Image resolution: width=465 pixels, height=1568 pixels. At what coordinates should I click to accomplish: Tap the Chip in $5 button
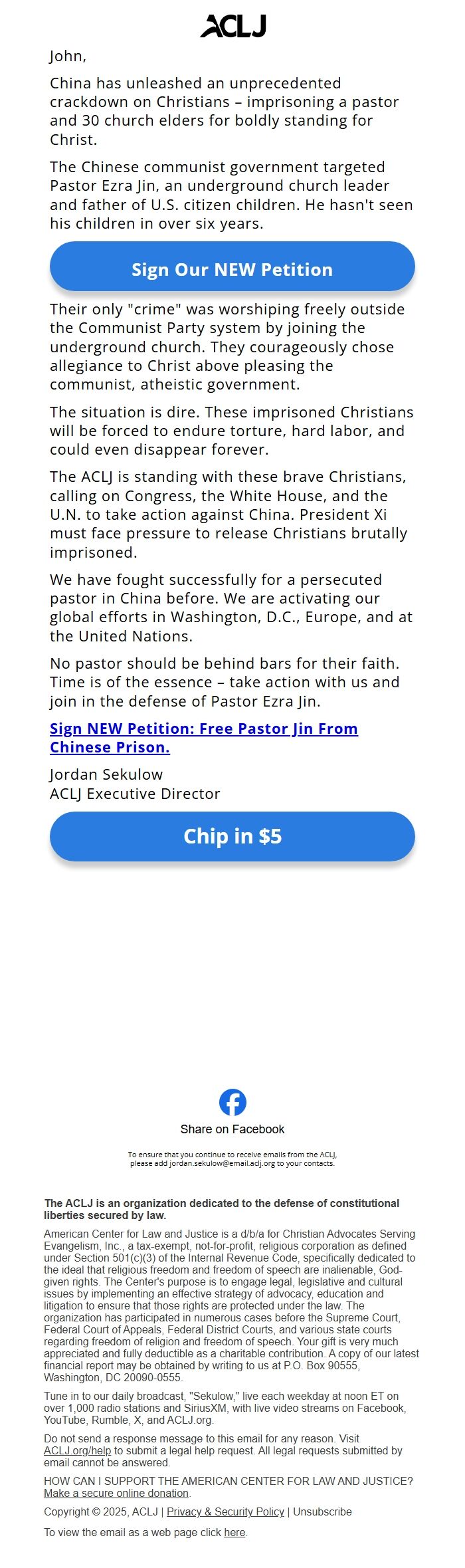(232, 836)
